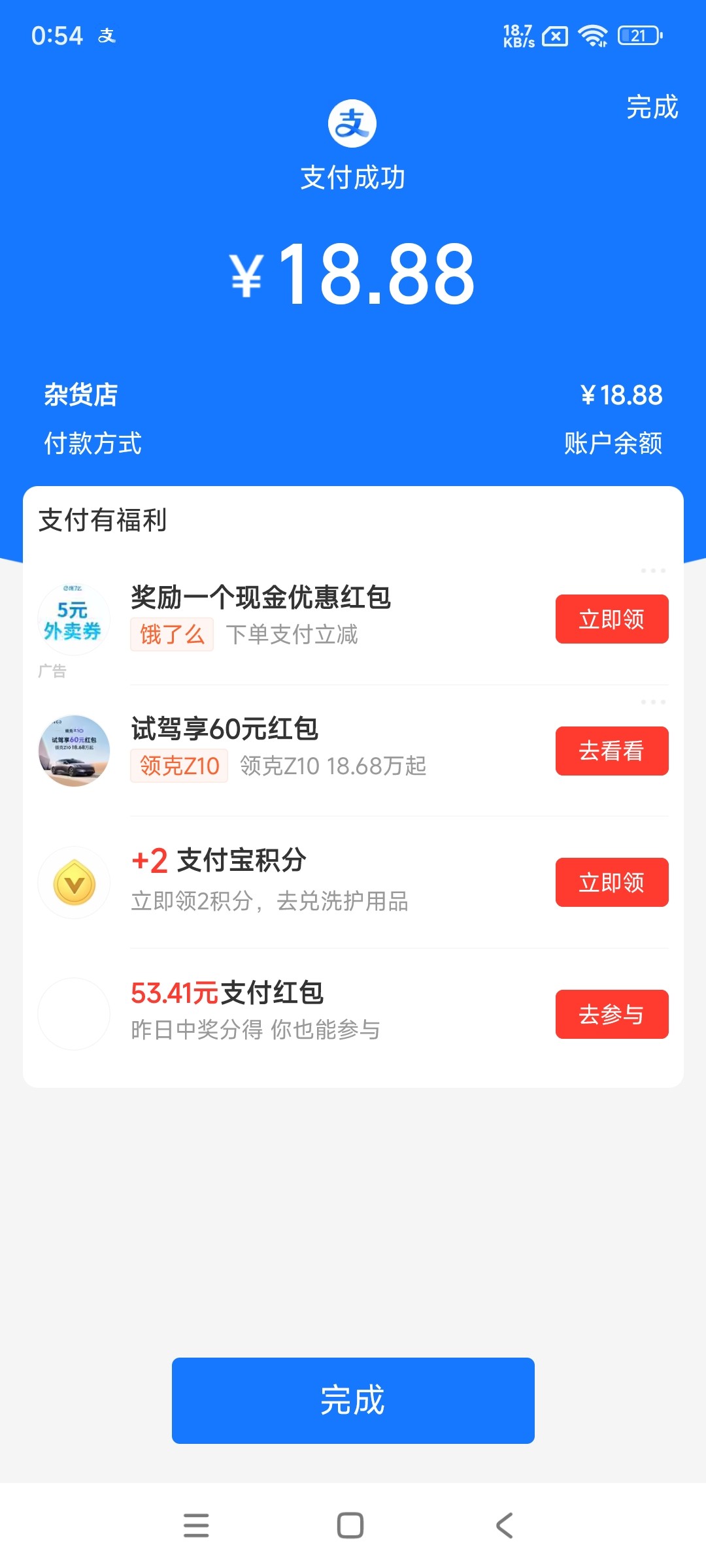Tap 完成 in the top right corner
706x1568 pixels.
(652, 107)
